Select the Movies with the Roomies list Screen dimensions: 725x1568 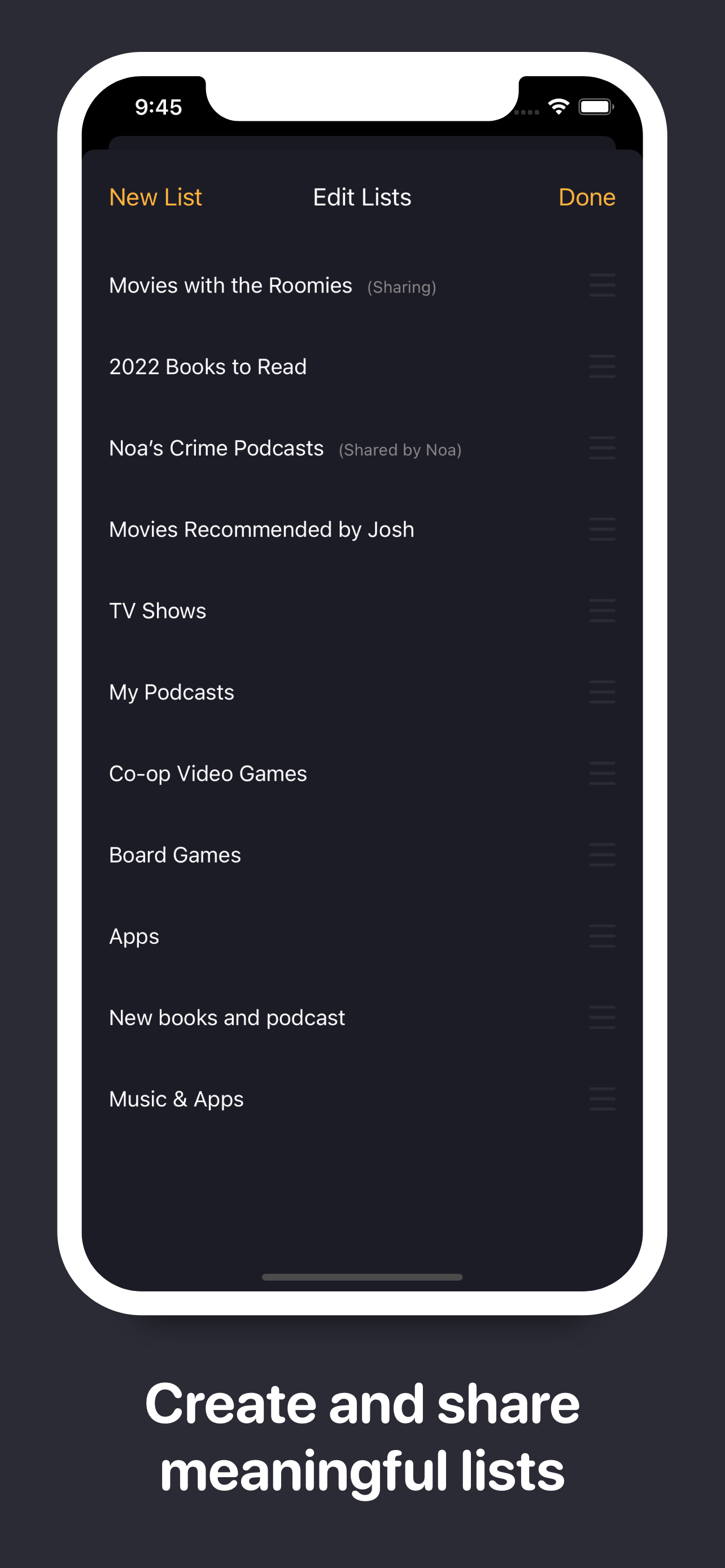(x=230, y=286)
